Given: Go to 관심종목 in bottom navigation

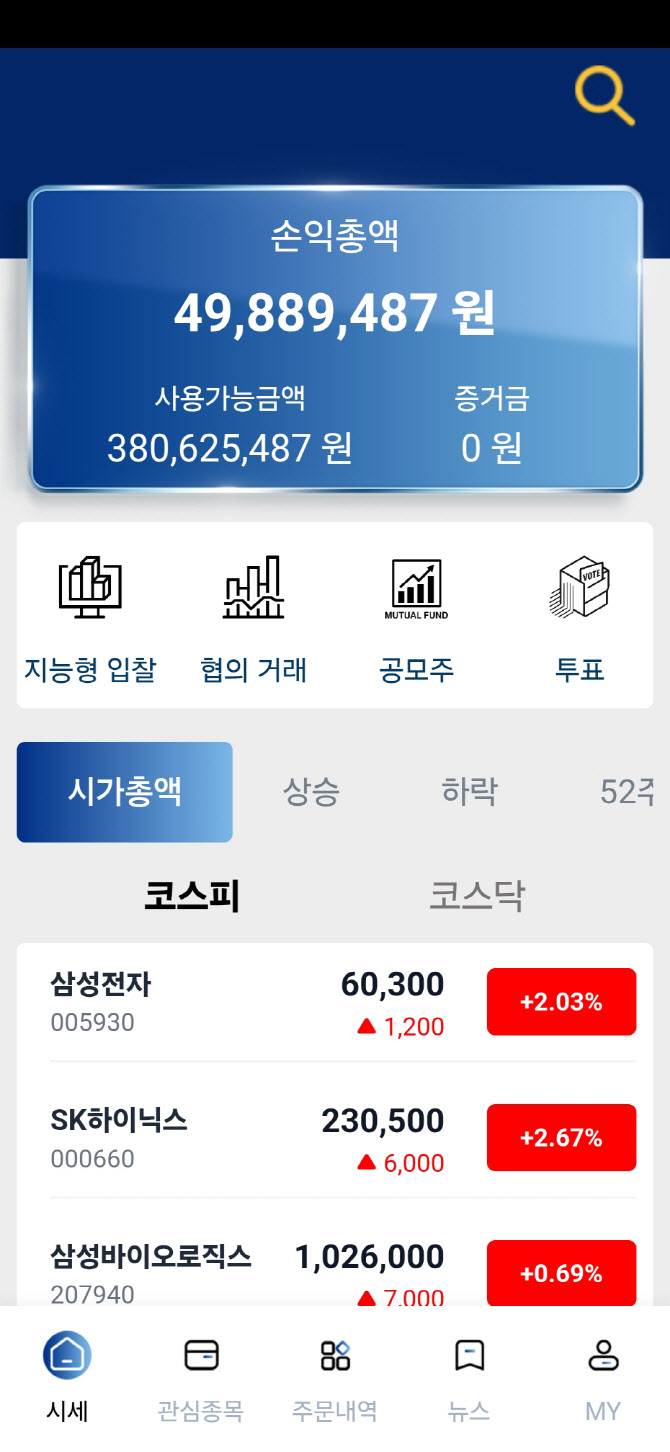Looking at the screenshot, I should [201, 1380].
